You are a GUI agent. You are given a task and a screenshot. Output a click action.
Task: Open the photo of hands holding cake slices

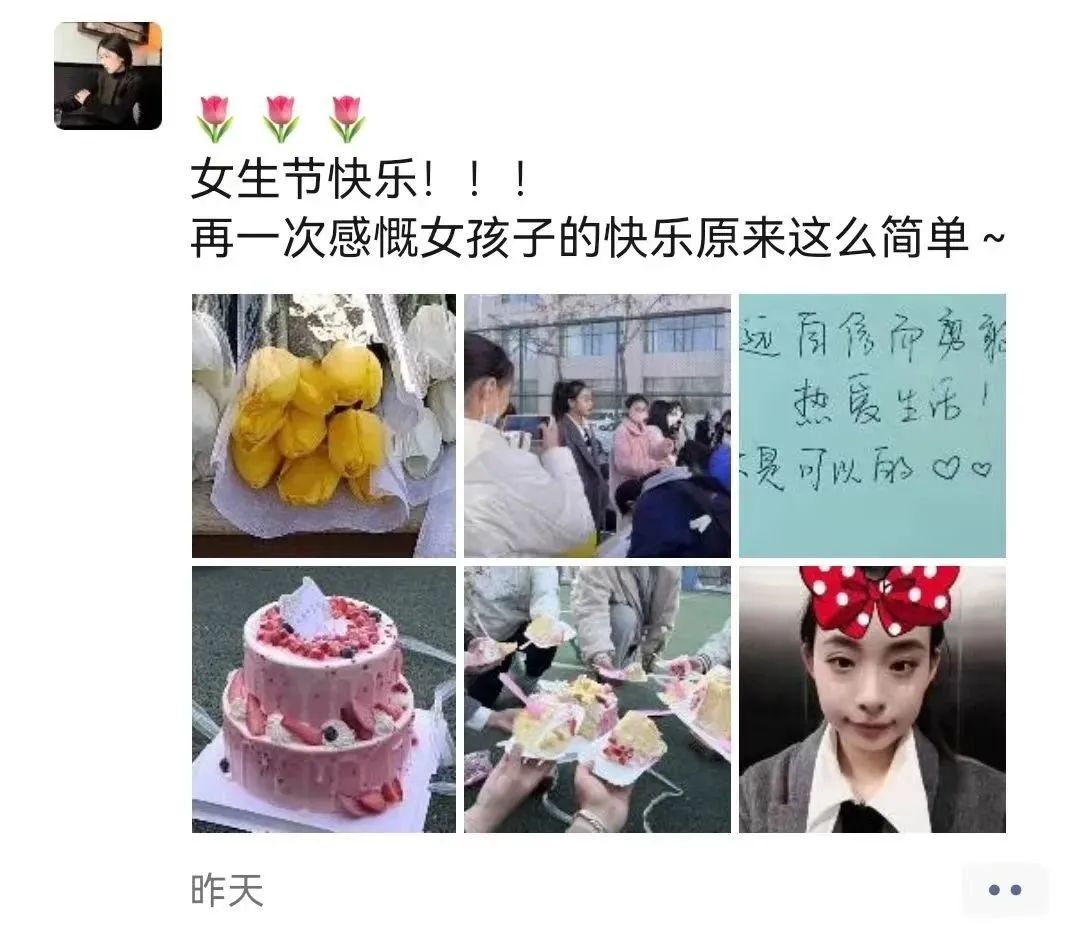coord(597,699)
